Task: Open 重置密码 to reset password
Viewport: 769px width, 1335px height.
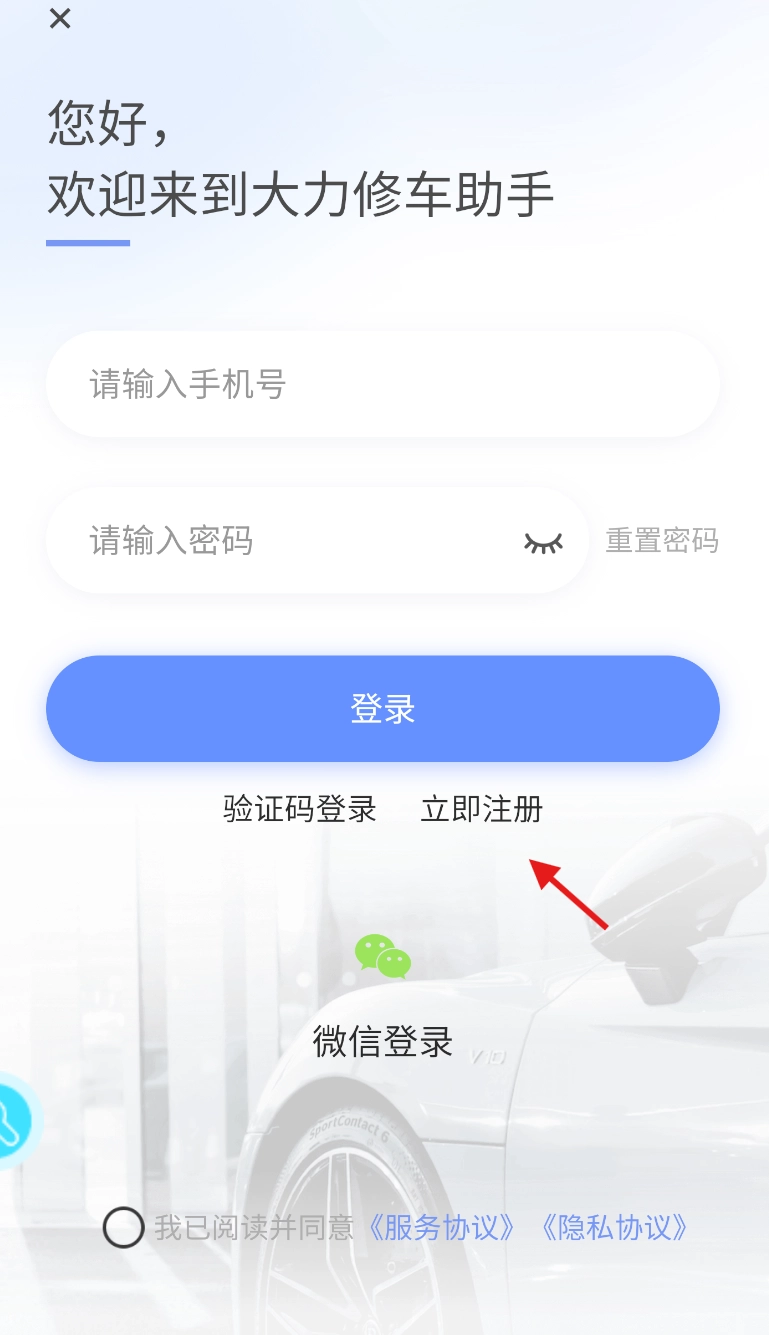Action: pyautogui.click(x=662, y=541)
